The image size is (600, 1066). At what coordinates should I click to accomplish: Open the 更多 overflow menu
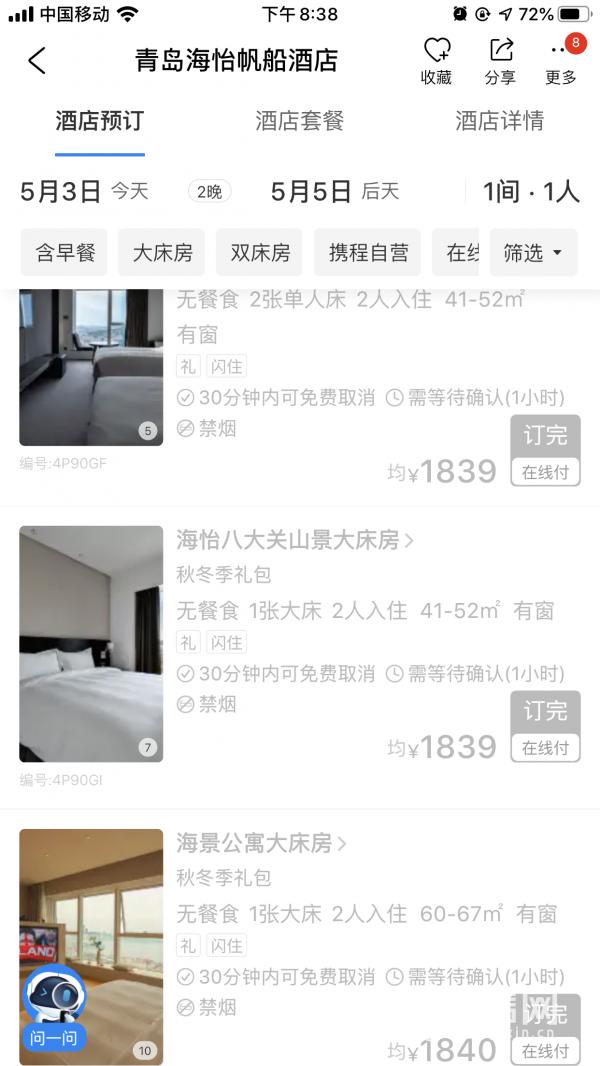(560, 61)
